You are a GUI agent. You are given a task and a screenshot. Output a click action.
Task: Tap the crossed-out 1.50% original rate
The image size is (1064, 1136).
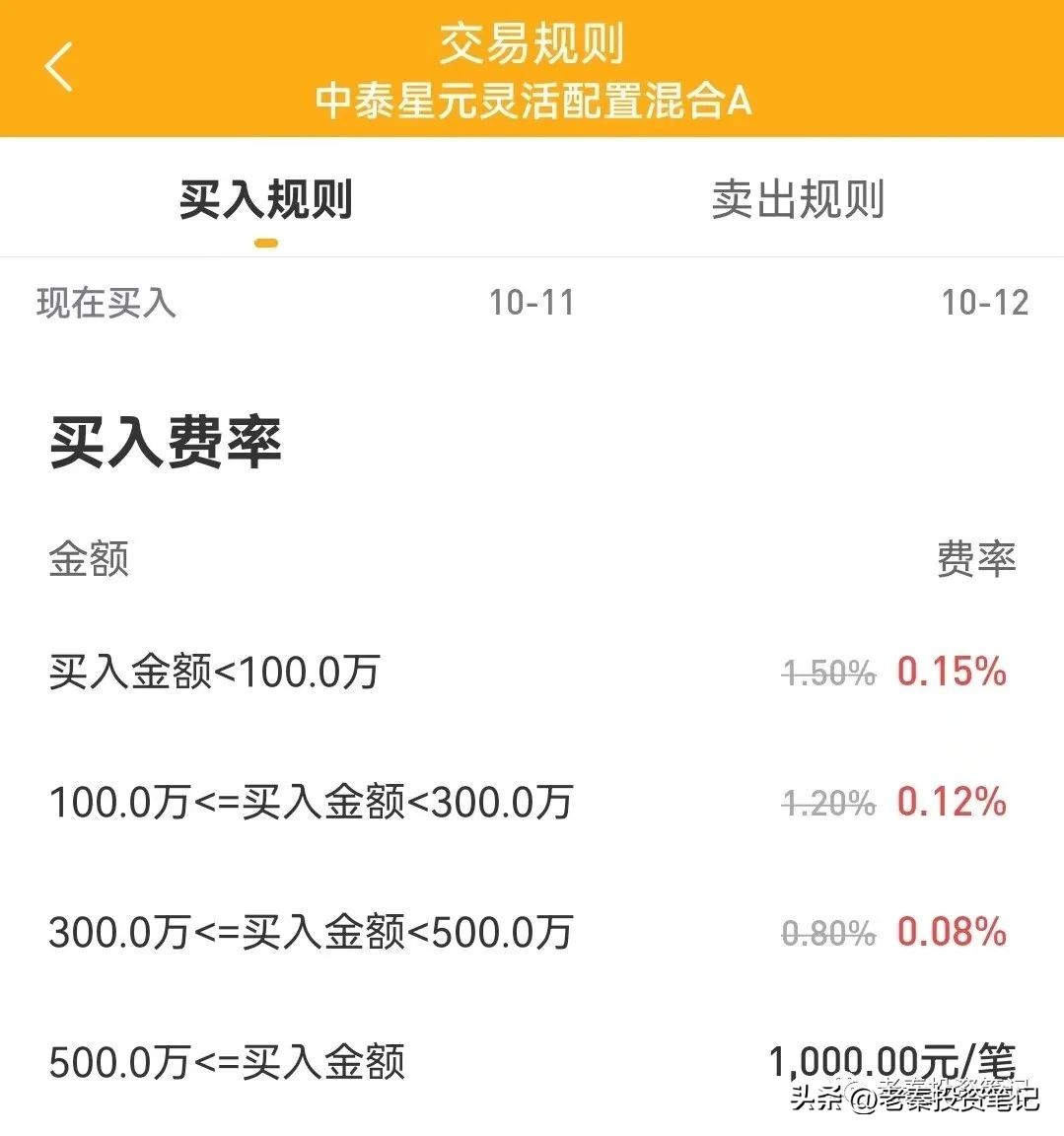click(x=826, y=674)
